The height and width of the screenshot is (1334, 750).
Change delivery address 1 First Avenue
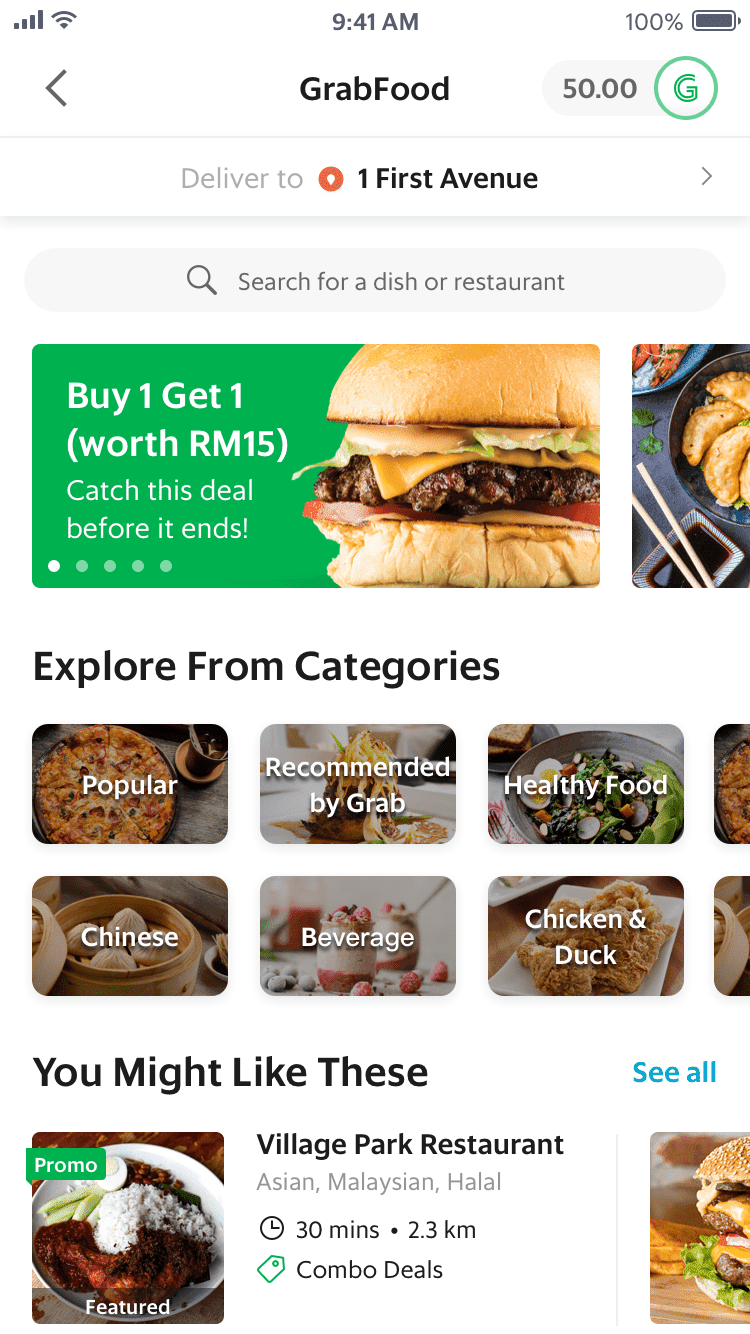[375, 178]
